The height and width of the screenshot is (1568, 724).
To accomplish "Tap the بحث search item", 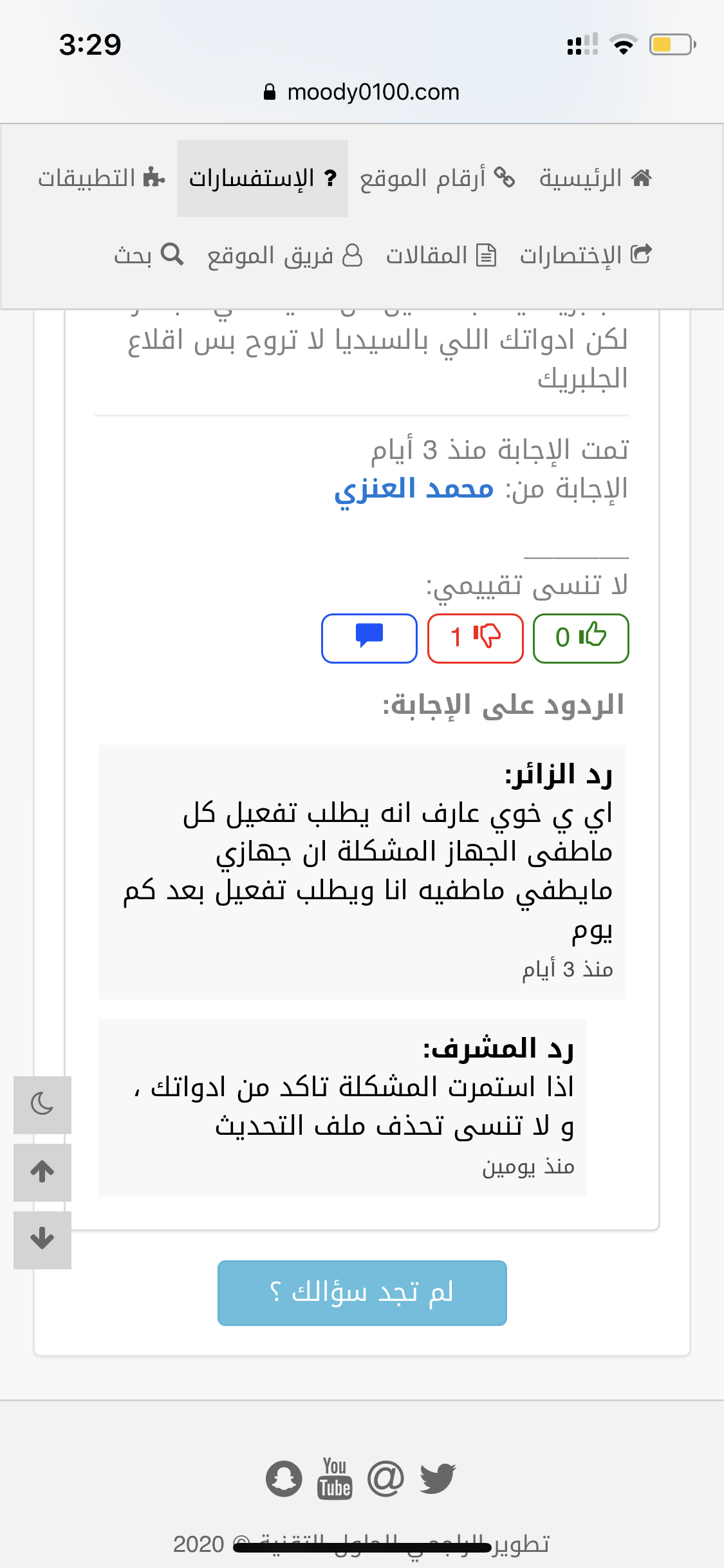I will pos(149,256).
